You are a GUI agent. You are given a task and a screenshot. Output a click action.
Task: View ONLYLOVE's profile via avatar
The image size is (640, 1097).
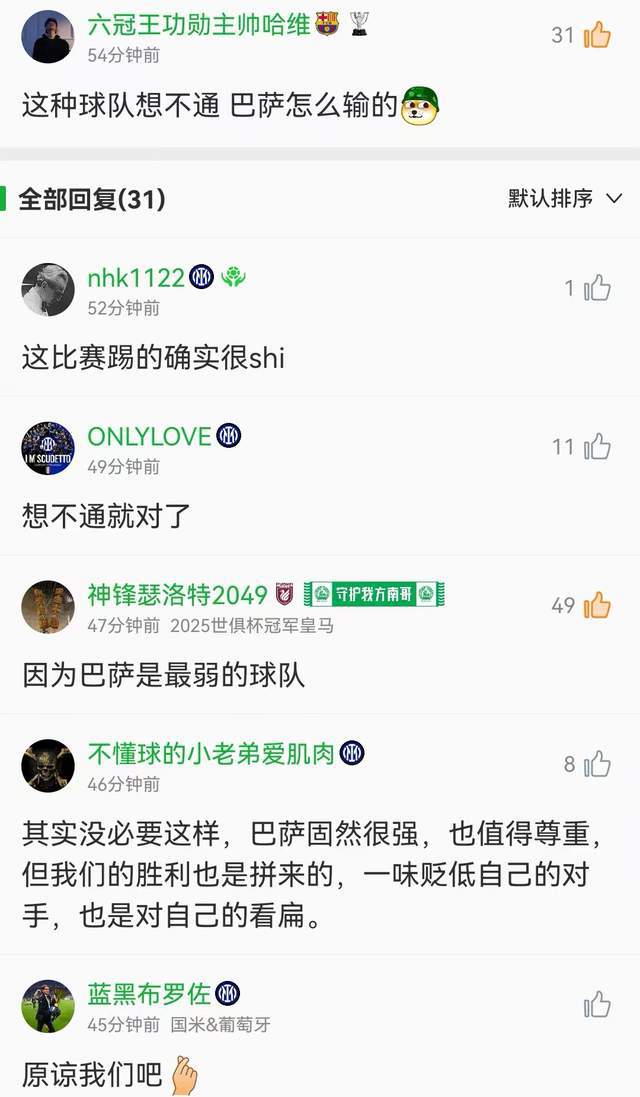pyautogui.click(x=48, y=448)
